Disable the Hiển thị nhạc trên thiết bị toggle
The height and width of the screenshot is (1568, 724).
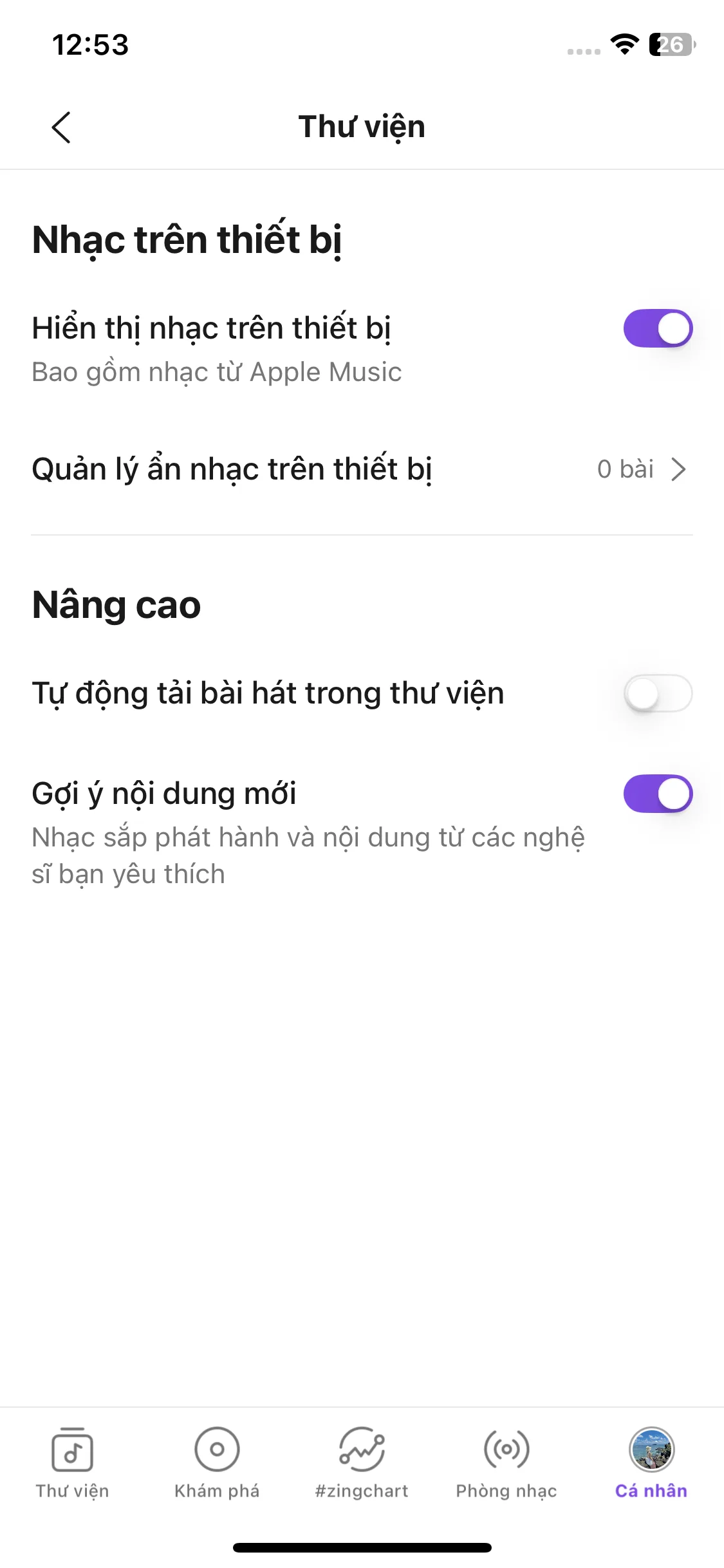(x=658, y=328)
